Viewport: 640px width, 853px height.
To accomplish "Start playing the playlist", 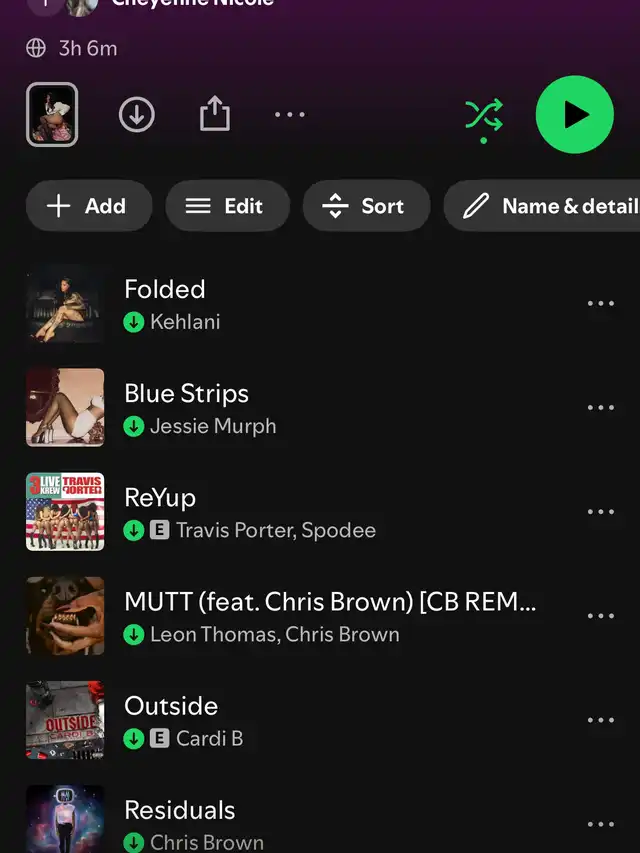I will [x=574, y=115].
